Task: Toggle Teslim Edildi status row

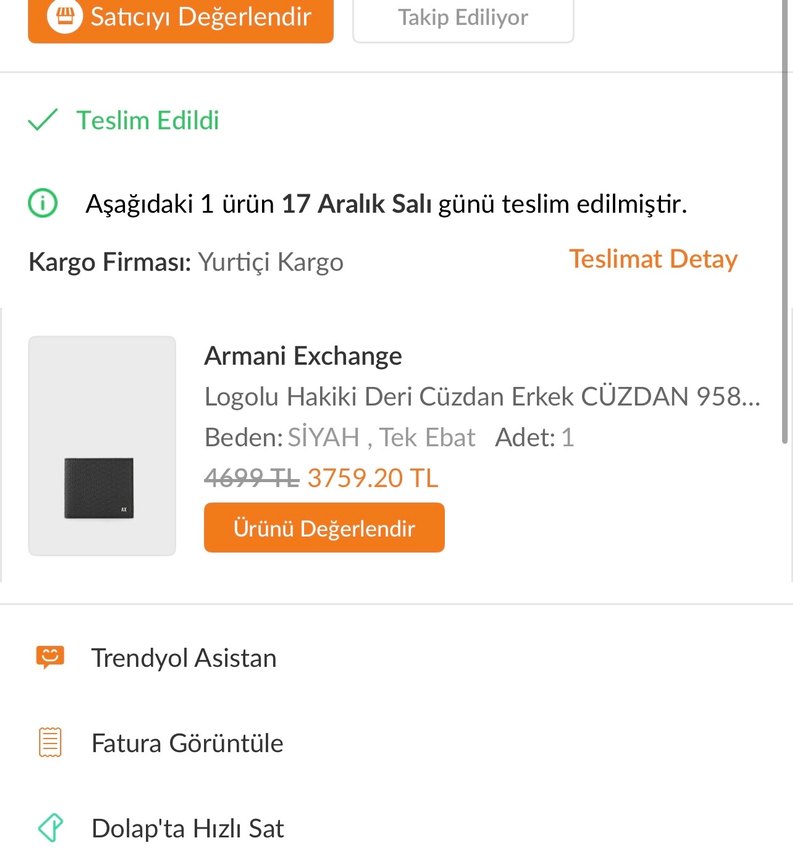Action: coord(122,119)
